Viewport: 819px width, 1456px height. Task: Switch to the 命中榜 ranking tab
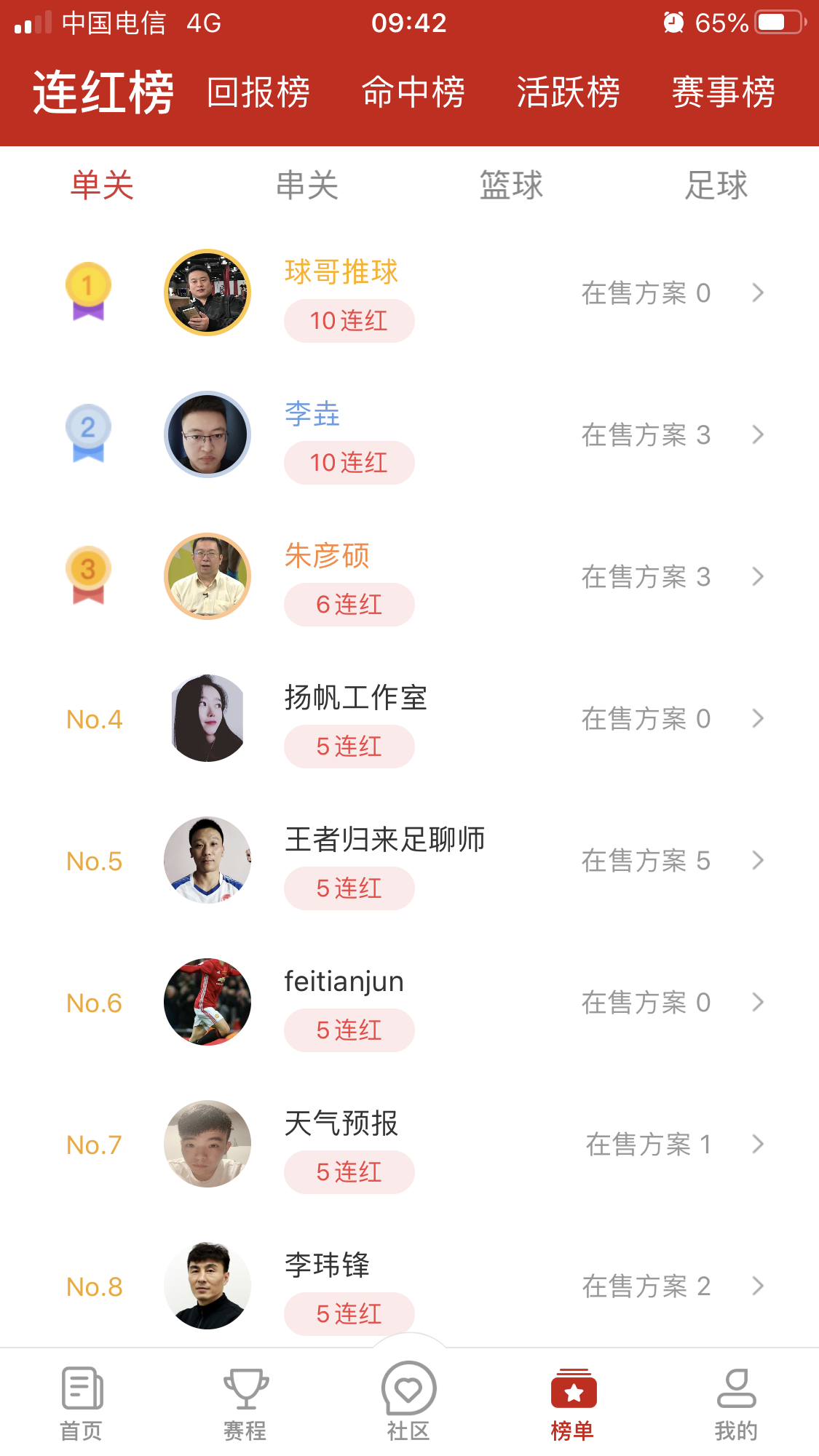point(413,92)
